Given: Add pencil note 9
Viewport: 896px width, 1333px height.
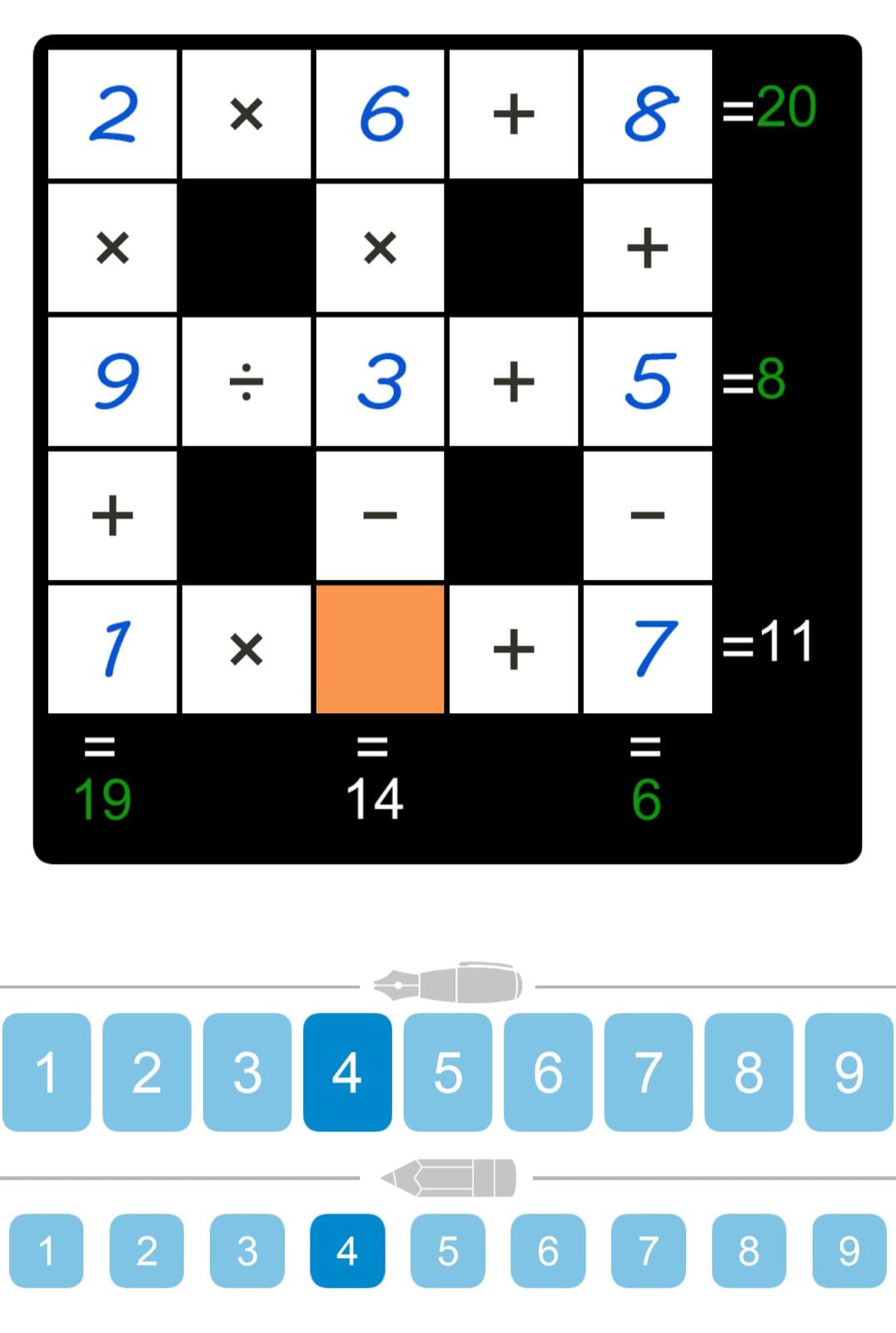Looking at the screenshot, I should [849, 1251].
